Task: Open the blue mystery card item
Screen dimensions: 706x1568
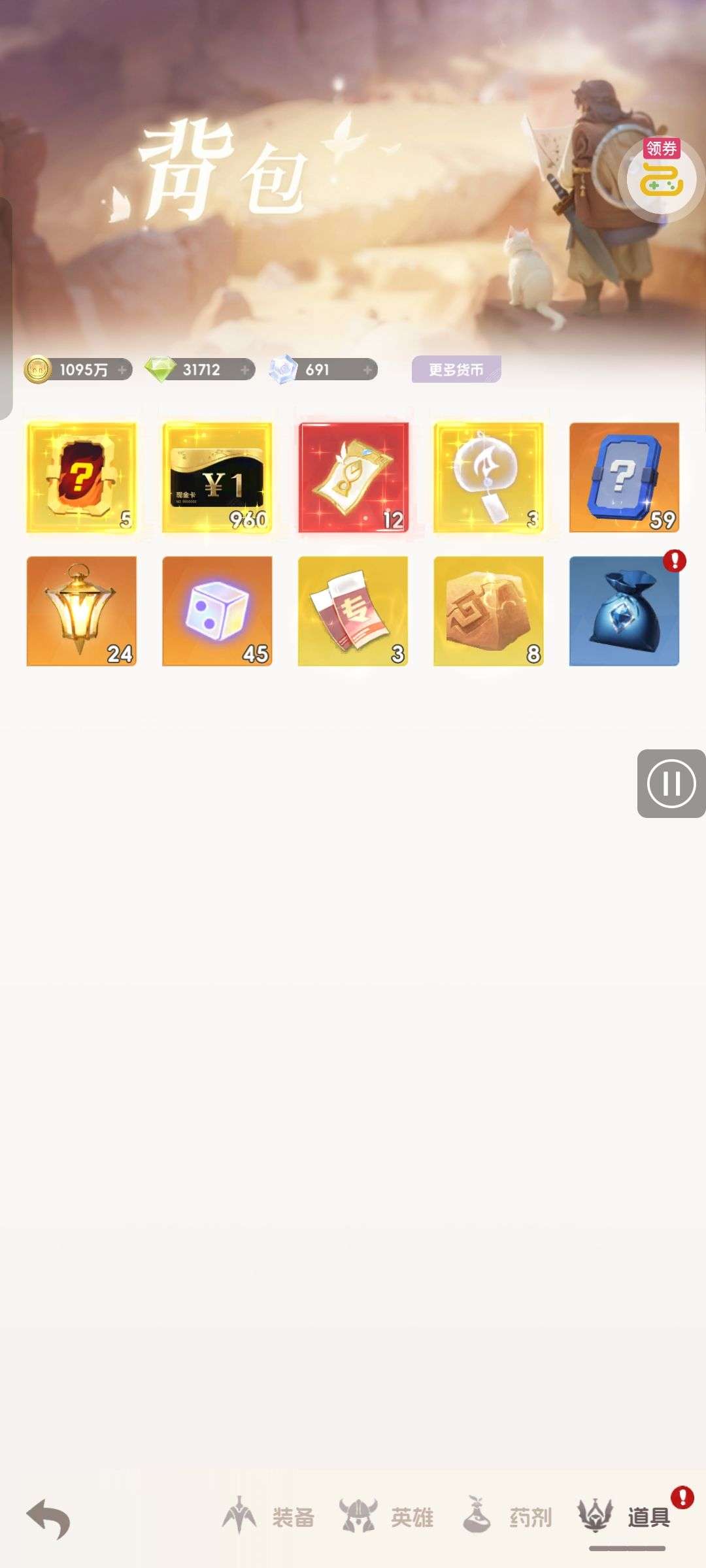Action: (x=624, y=478)
